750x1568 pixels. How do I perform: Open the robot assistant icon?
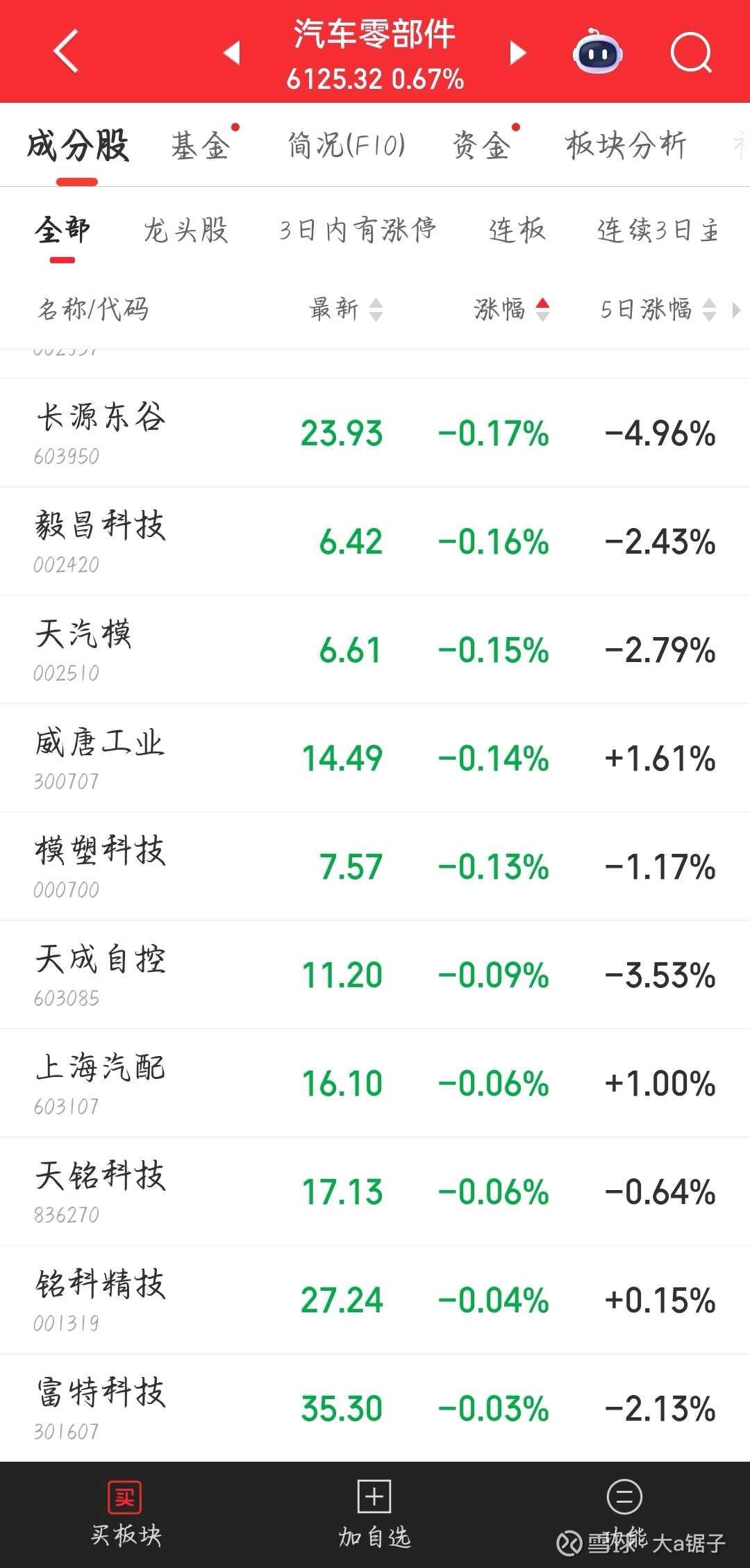click(x=597, y=51)
